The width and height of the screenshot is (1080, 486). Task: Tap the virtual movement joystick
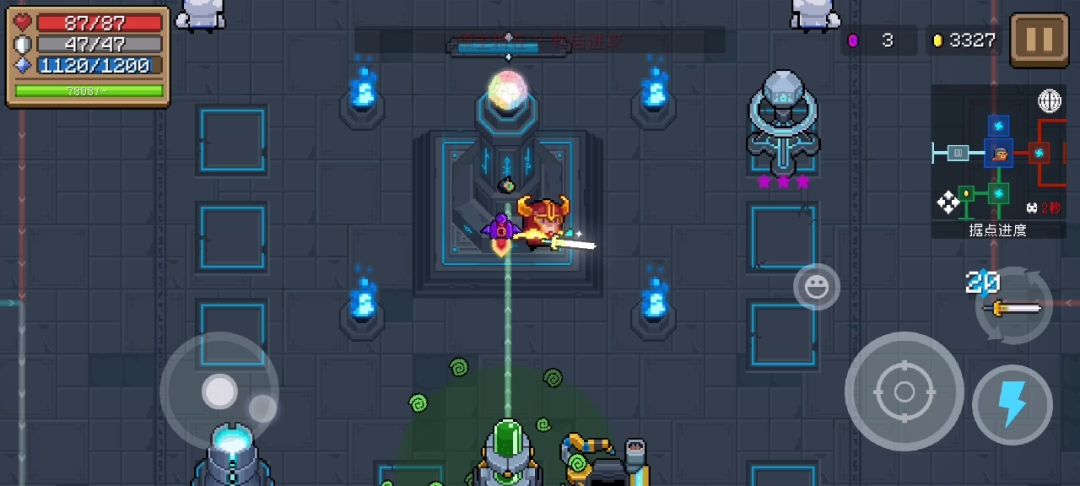pyautogui.click(x=219, y=391)
